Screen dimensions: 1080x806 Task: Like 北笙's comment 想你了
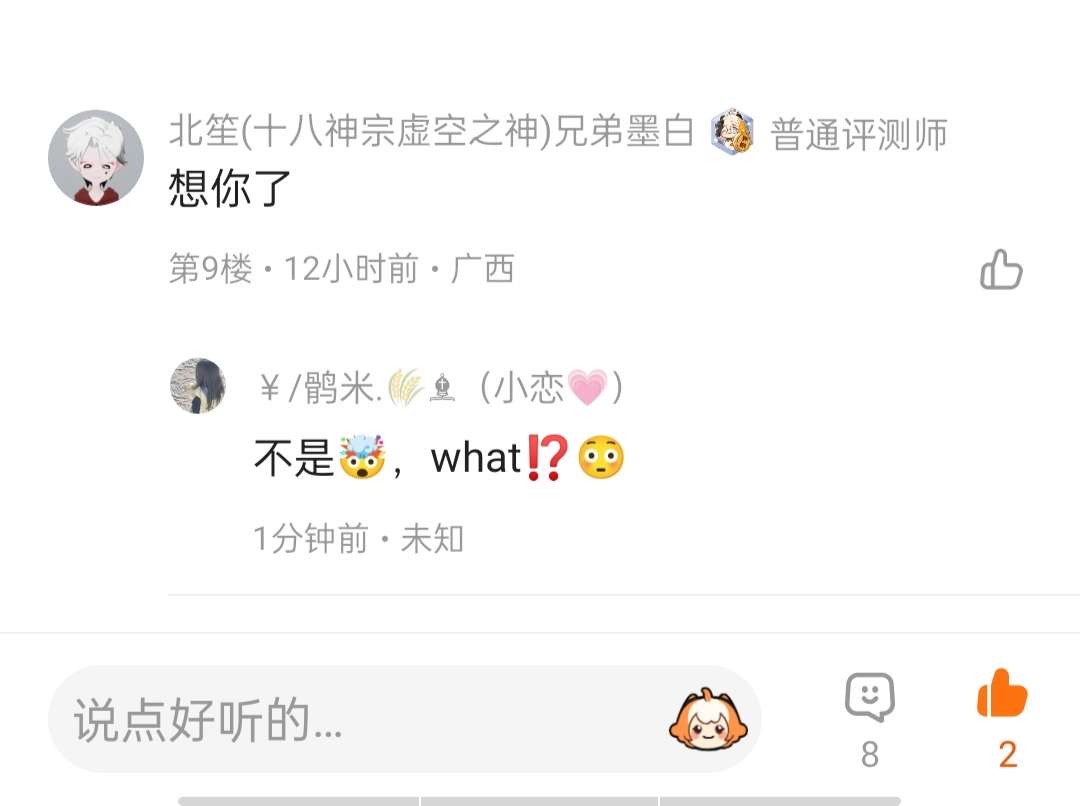(x=1001, y=269)
